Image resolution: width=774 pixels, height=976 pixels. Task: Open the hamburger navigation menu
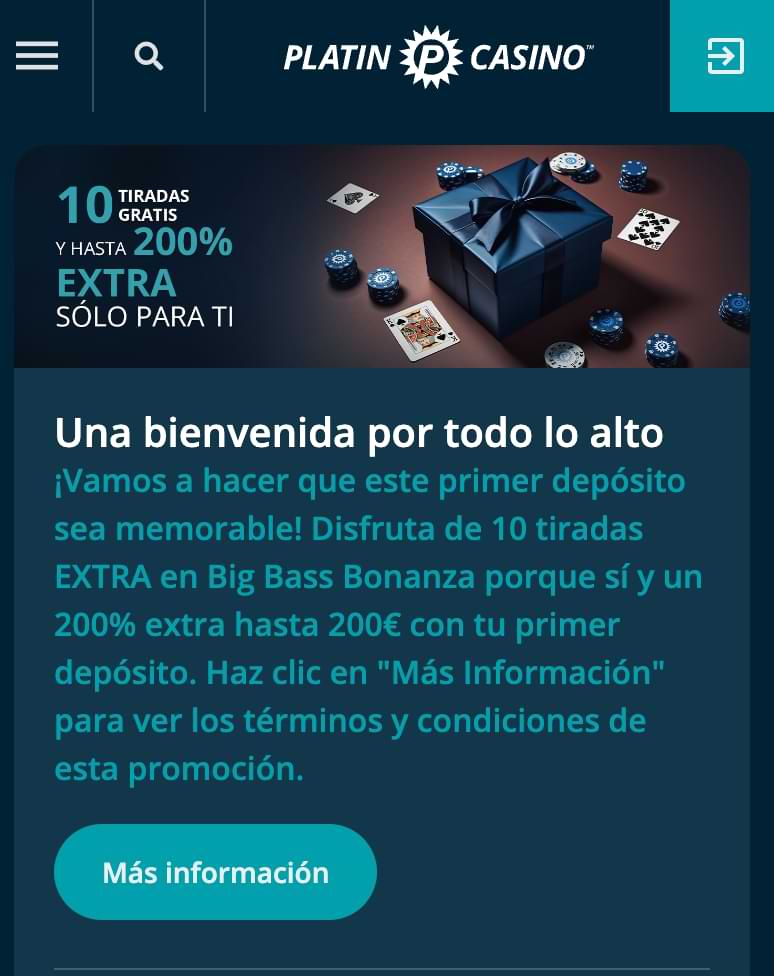click(x=37, y=56)
